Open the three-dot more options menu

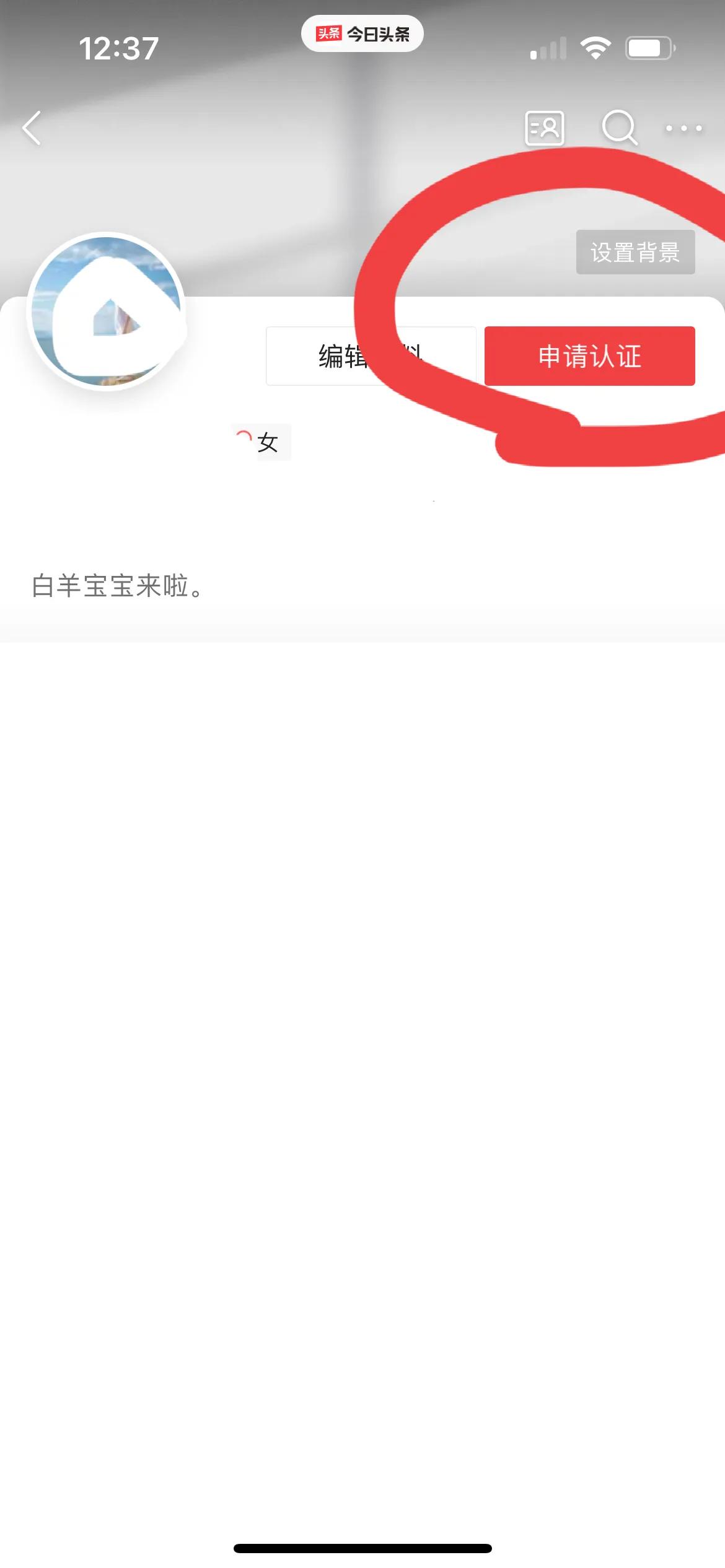683,128
